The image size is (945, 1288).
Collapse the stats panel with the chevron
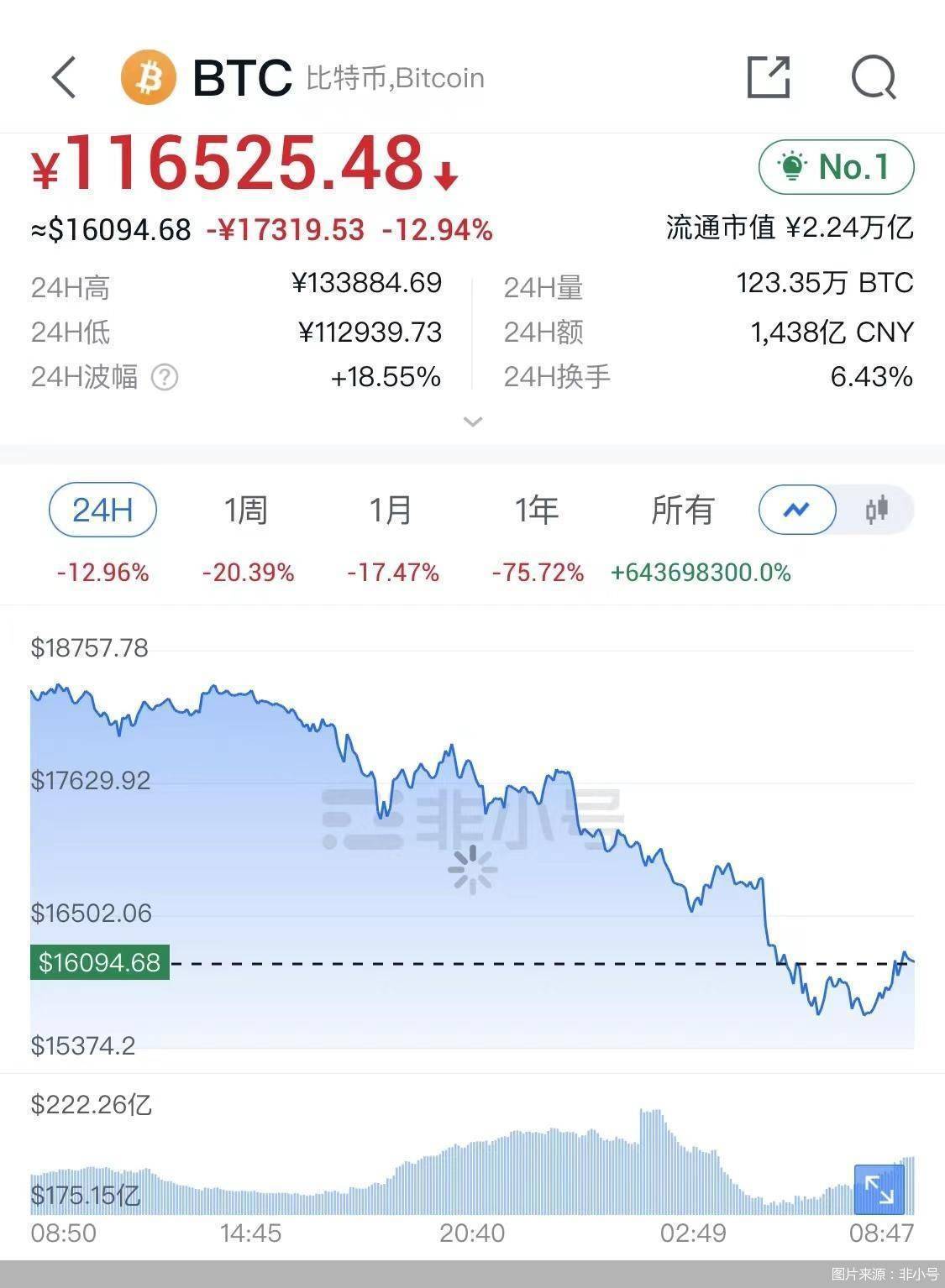(472, 421)
